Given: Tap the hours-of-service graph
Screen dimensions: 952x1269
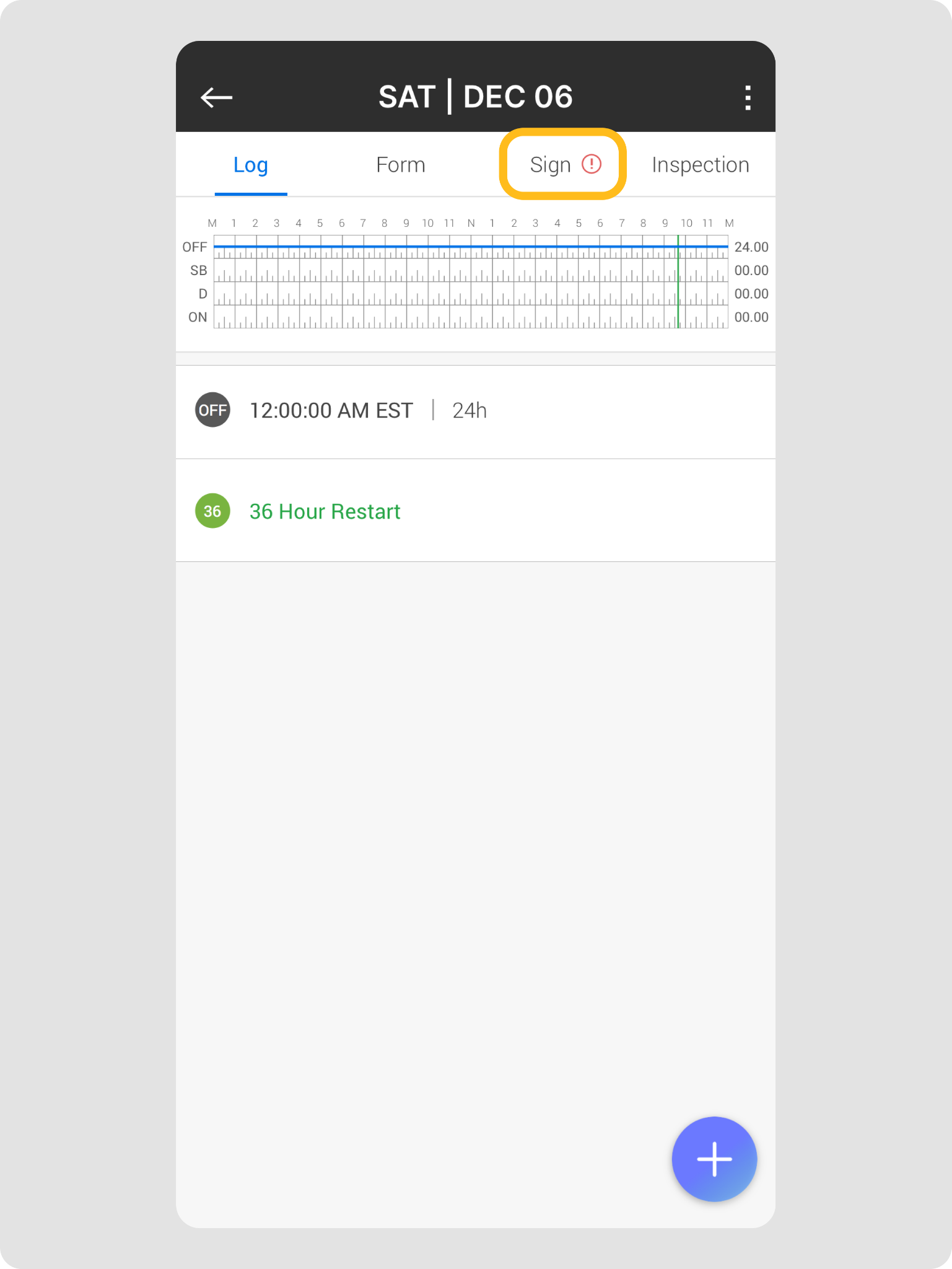Looking at the screenshot, I should (x=471, y=281).
